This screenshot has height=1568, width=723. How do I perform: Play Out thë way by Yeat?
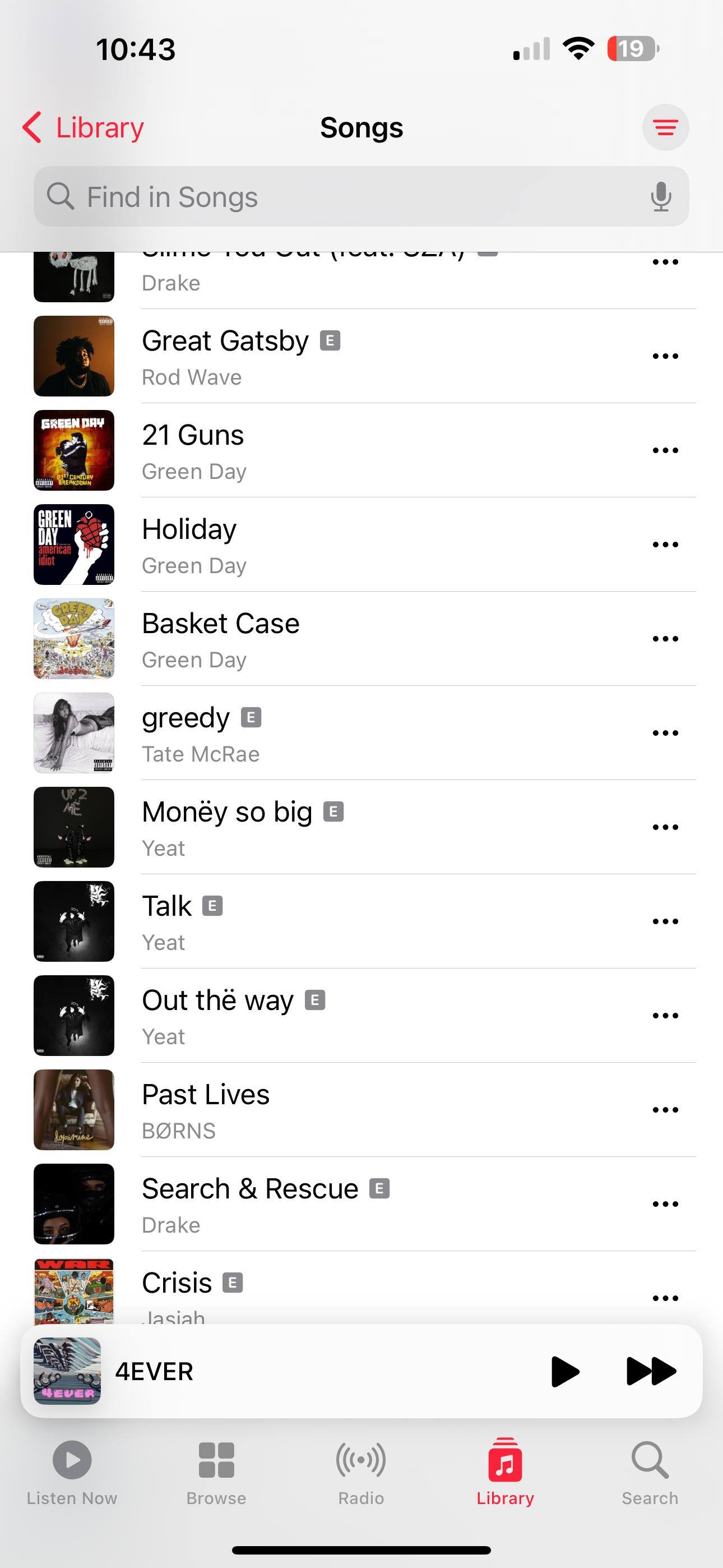pos(217,1015)
